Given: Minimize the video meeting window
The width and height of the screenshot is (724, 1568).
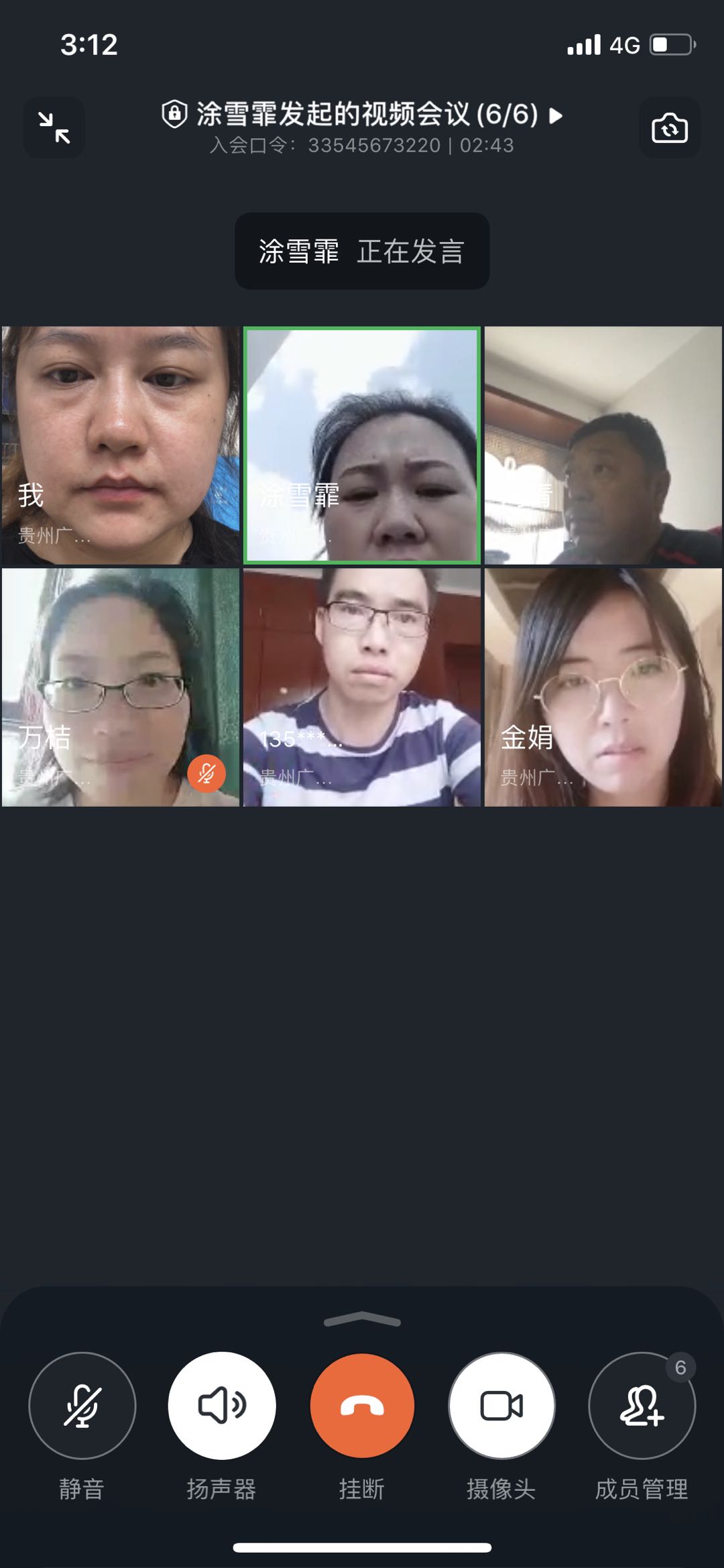Looking at the screenshot, I should click(54, 128).
